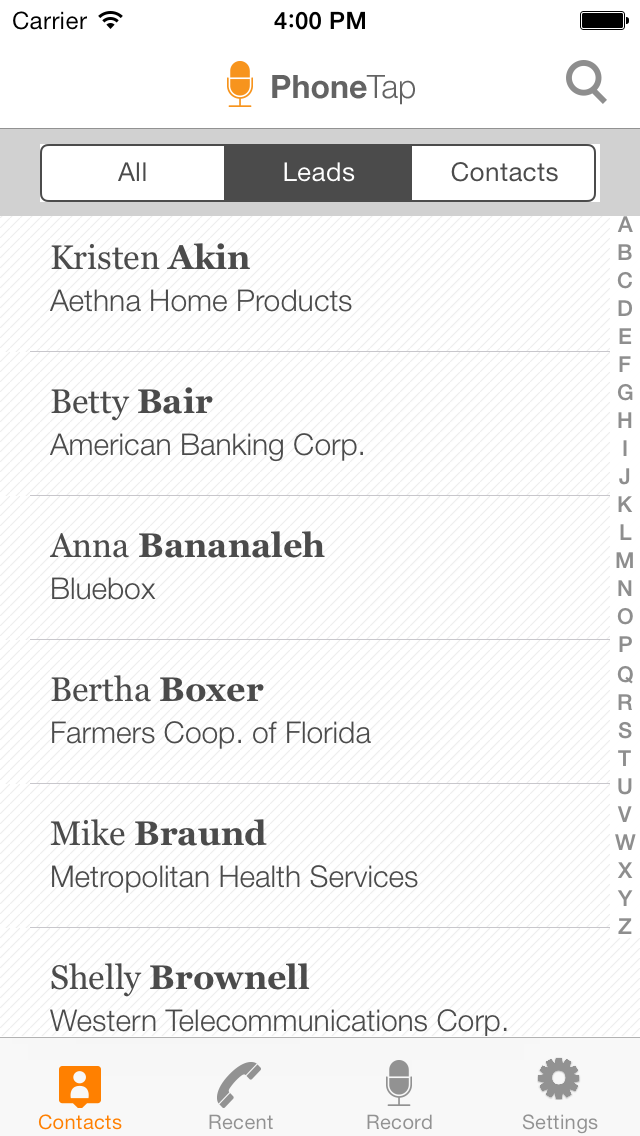Open Shelly Brownell's lead entry
Image resolution: width=640 pixels, height=1136 pixels.
point(300,997)
